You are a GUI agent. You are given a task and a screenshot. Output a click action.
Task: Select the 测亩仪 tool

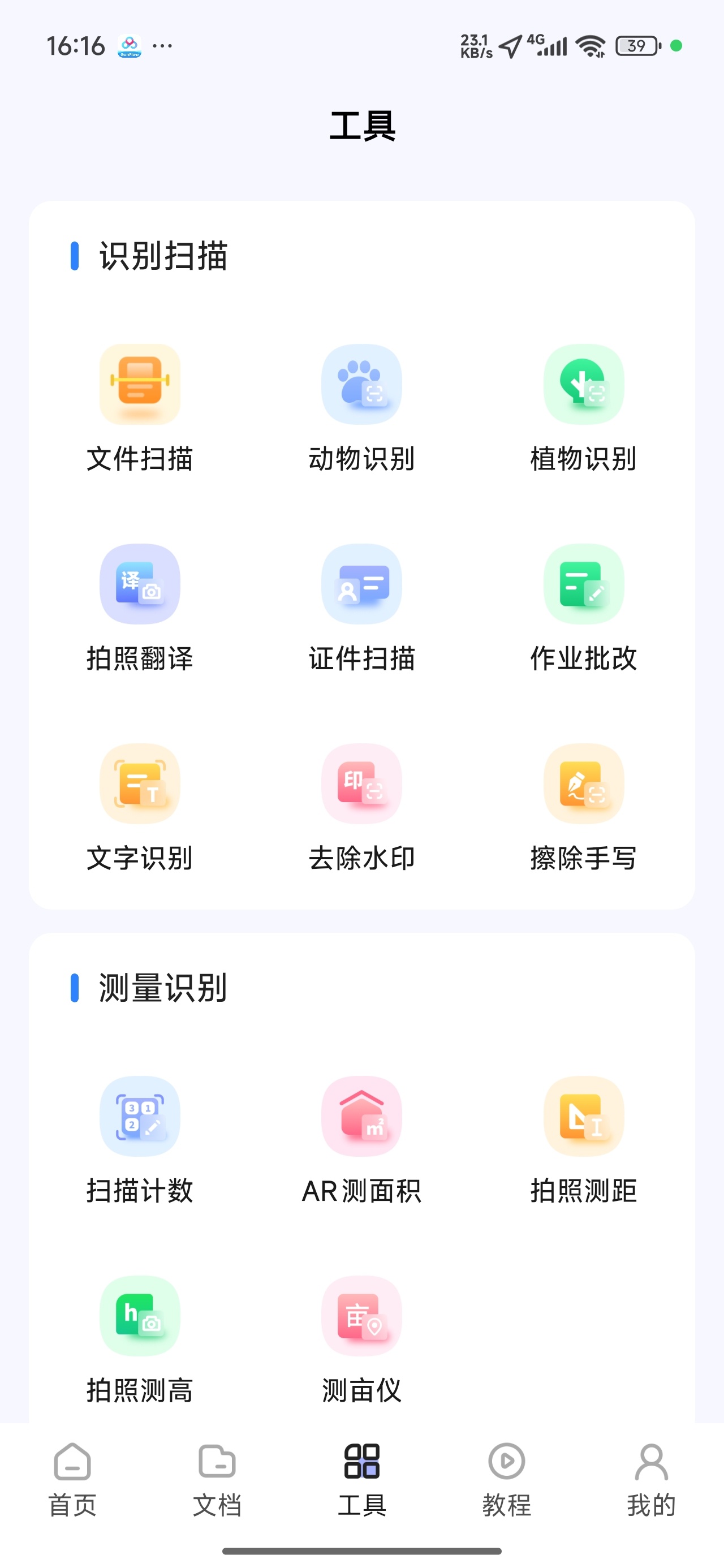(x=361, y=1339)
